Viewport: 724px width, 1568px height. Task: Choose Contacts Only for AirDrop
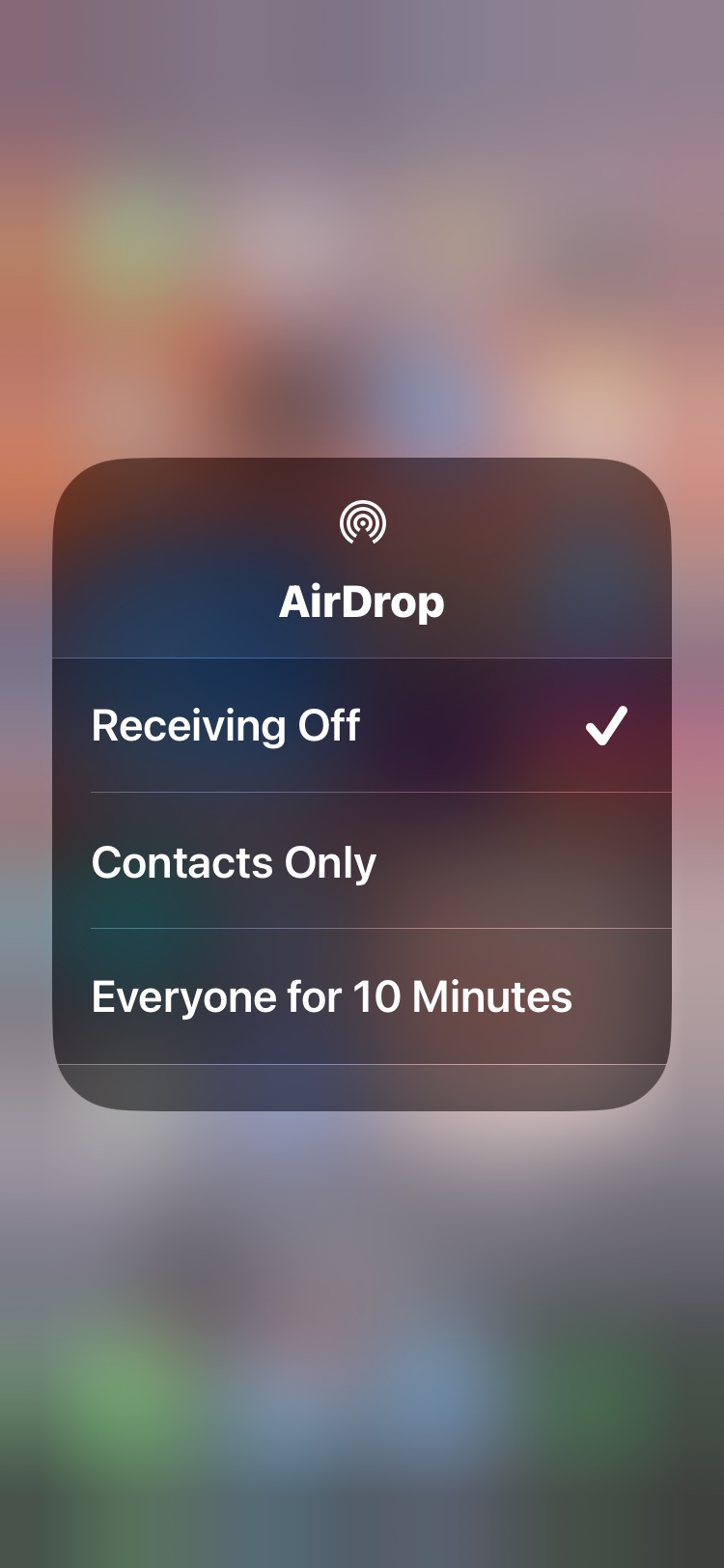point(362,861)
